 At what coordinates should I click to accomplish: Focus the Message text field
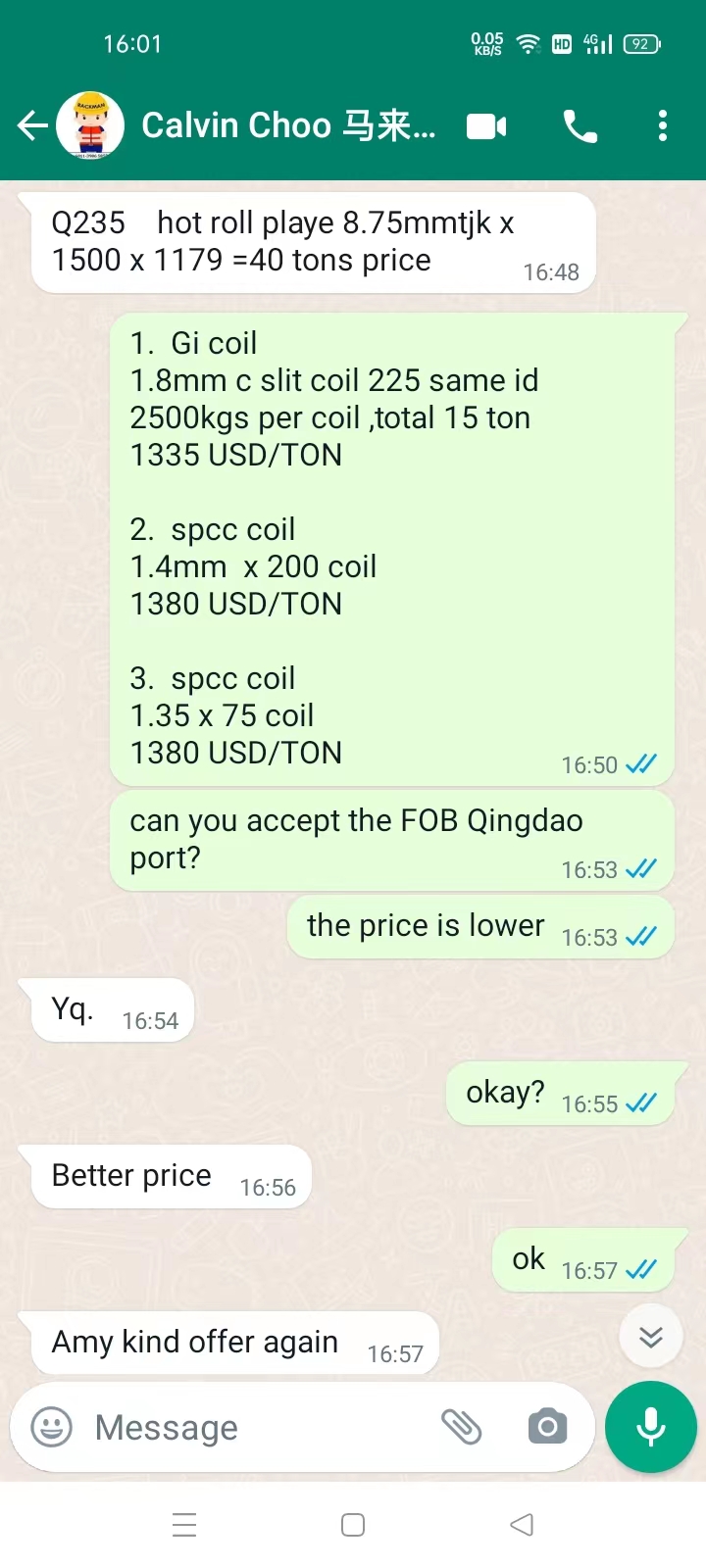(x=255, y=1428)
